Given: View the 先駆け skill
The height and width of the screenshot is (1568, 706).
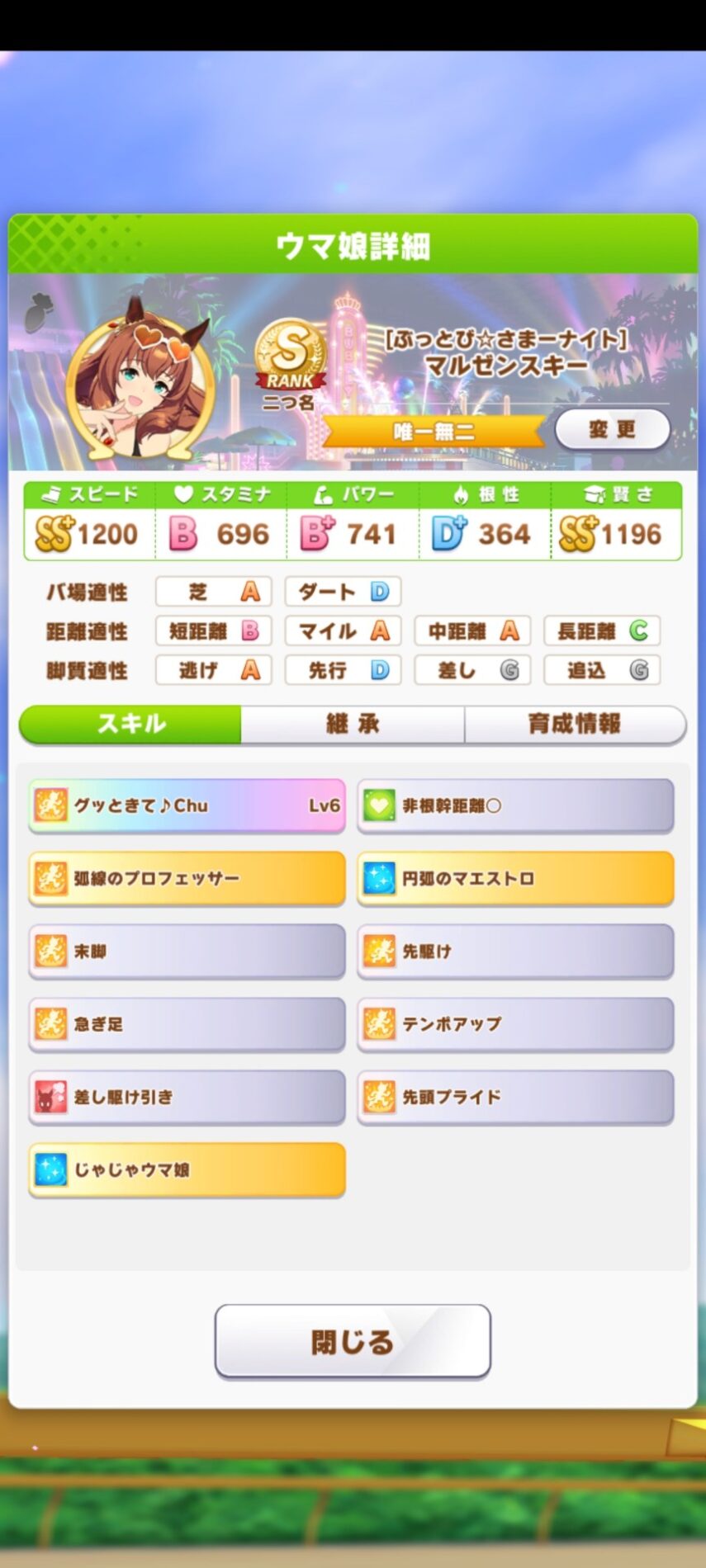Looking at the screenshot, I should click(x=515, y=951).
